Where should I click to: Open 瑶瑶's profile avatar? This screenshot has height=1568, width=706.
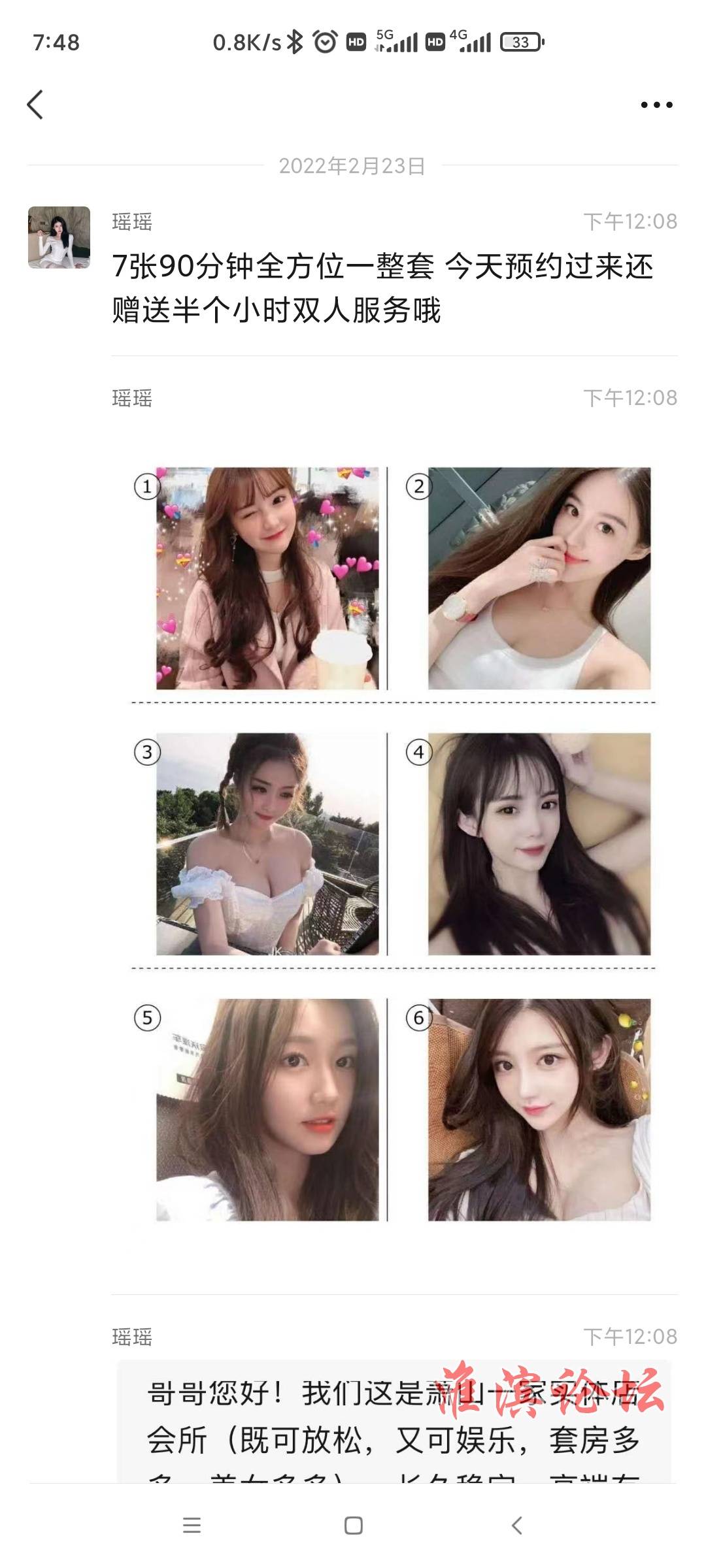(x=59, y=238)
